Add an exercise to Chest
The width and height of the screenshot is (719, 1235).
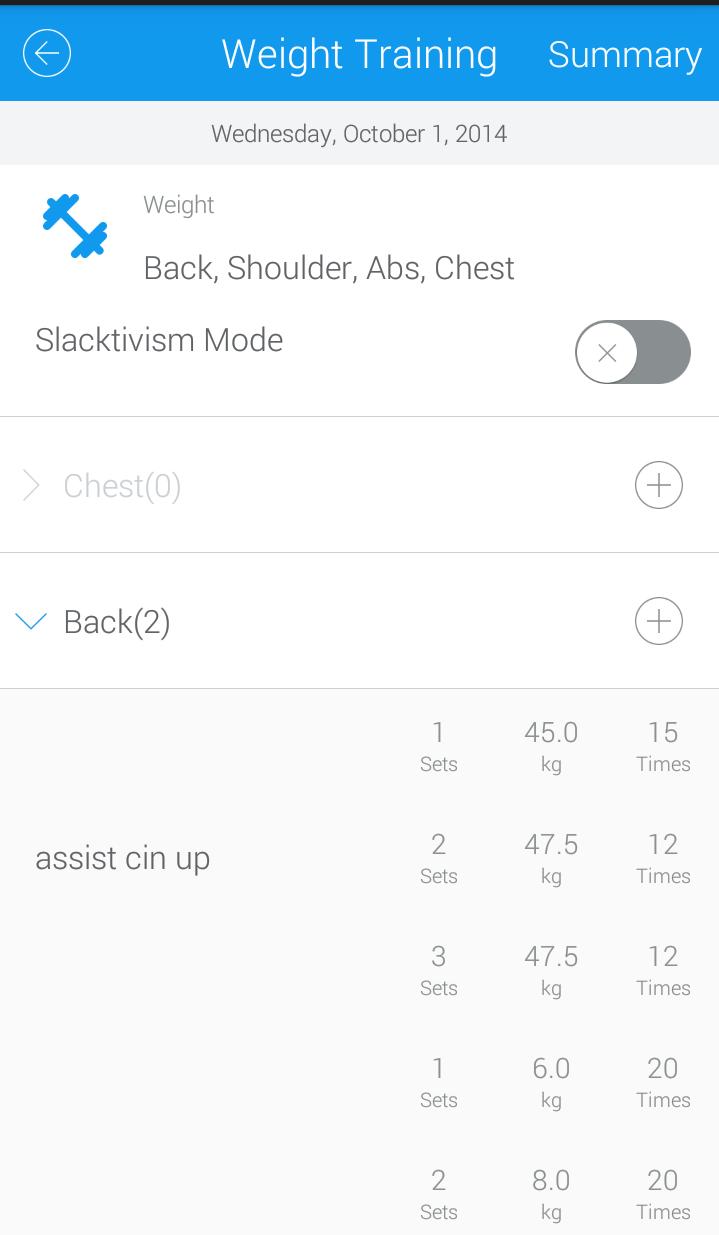658,486
